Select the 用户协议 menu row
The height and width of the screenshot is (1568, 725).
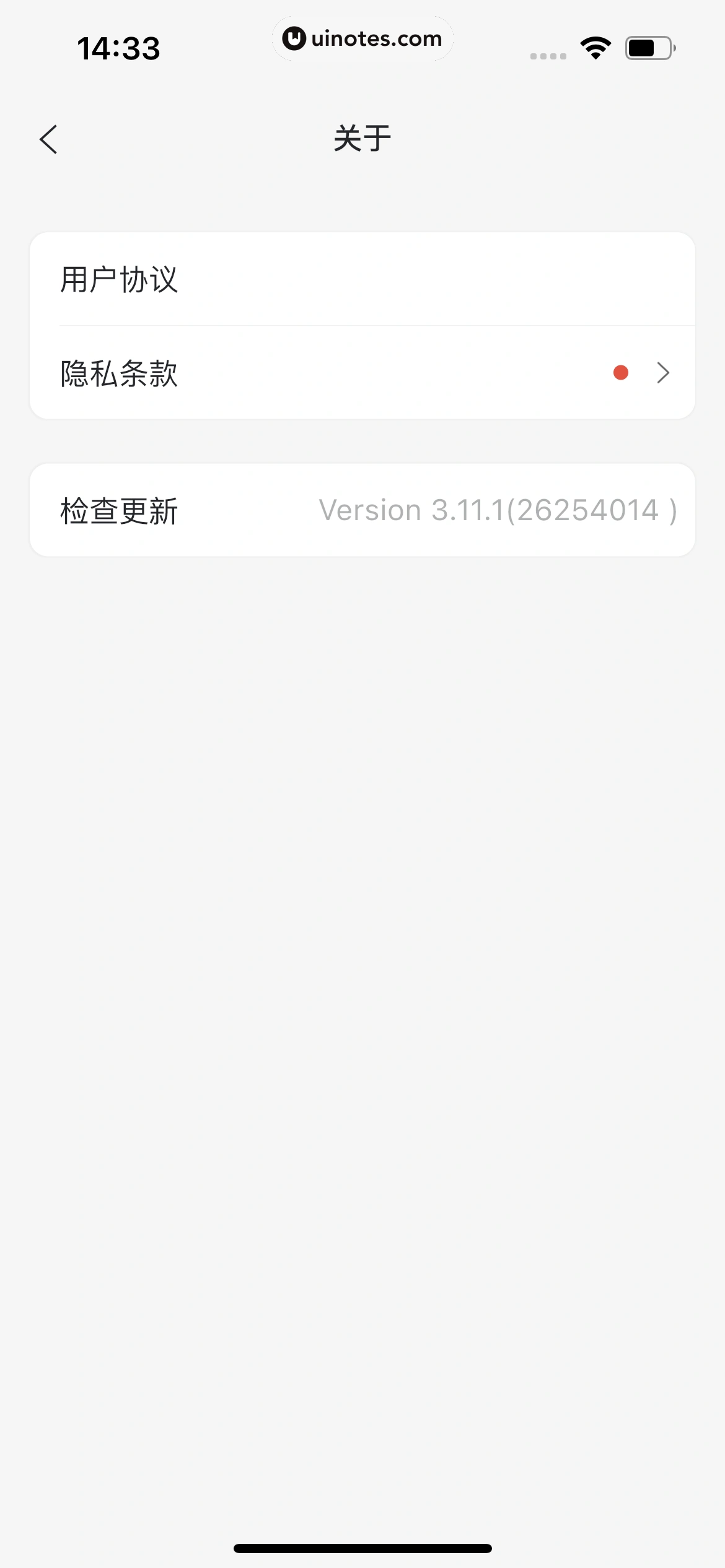click(362, 279)
